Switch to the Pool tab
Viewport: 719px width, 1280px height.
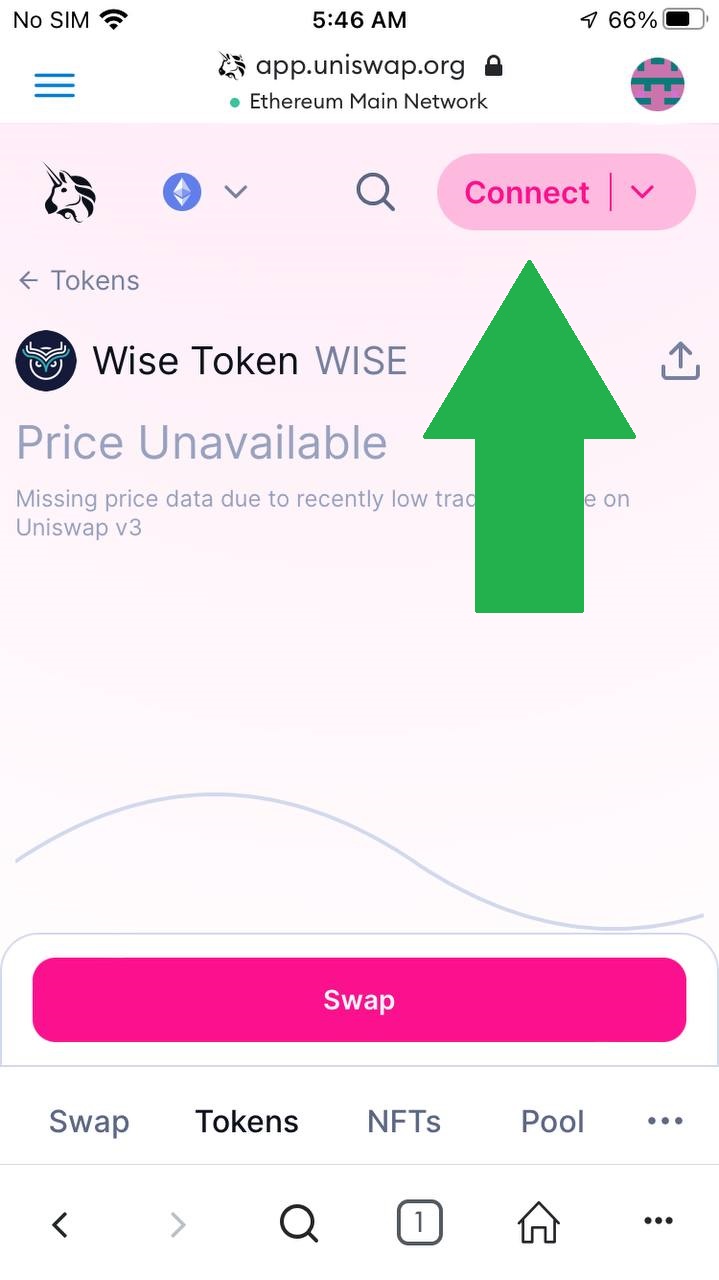click(552, 1122)
